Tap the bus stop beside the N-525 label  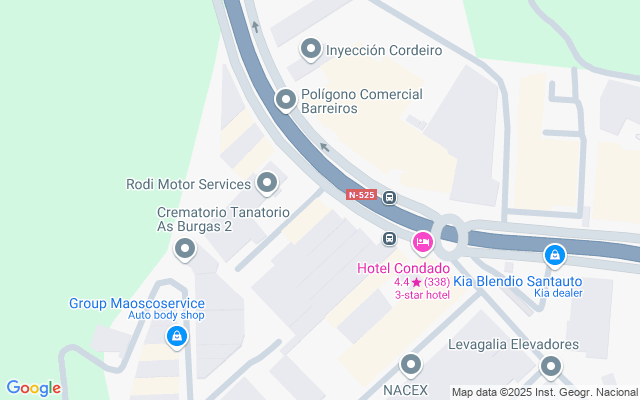coord(389,197)
